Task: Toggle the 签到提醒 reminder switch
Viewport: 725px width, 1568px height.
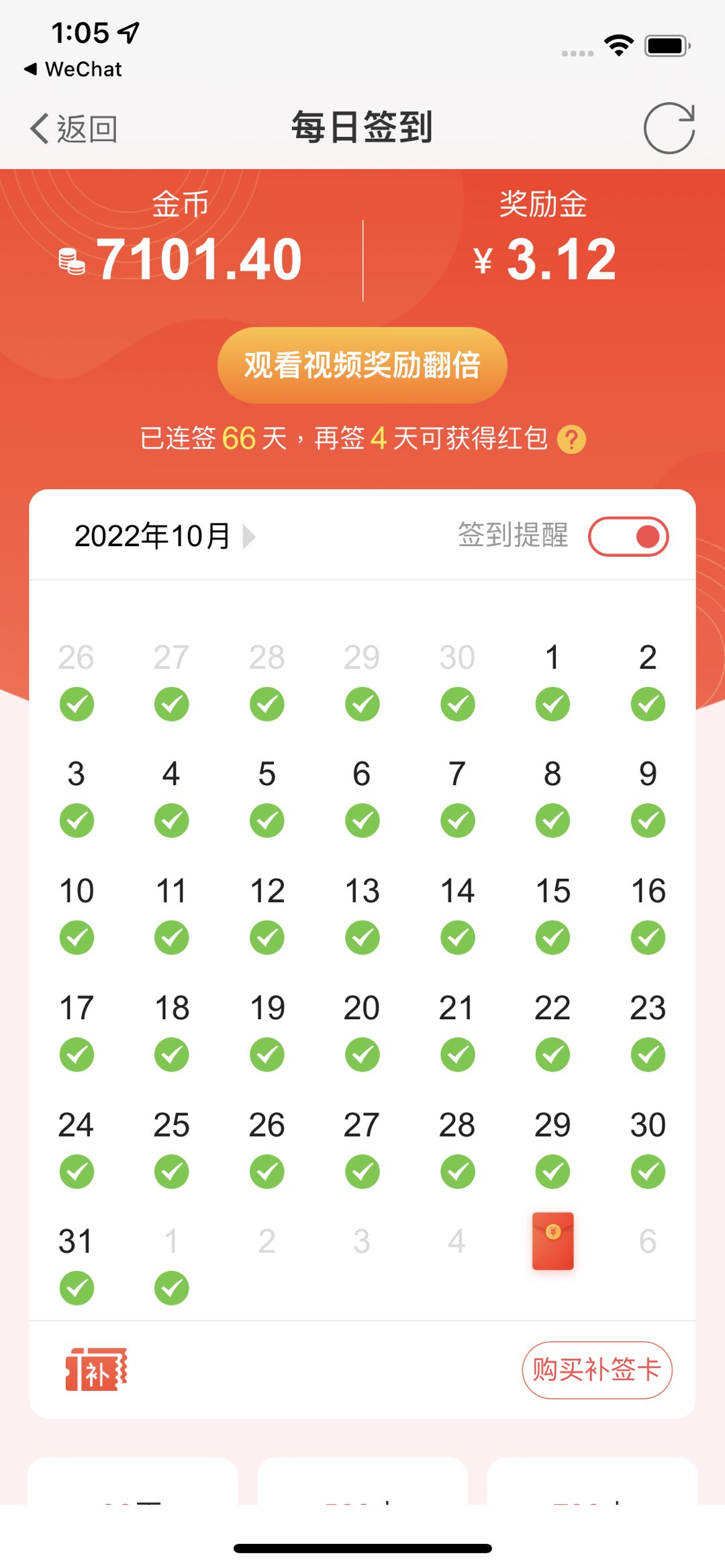Action: tap(628, 537)
